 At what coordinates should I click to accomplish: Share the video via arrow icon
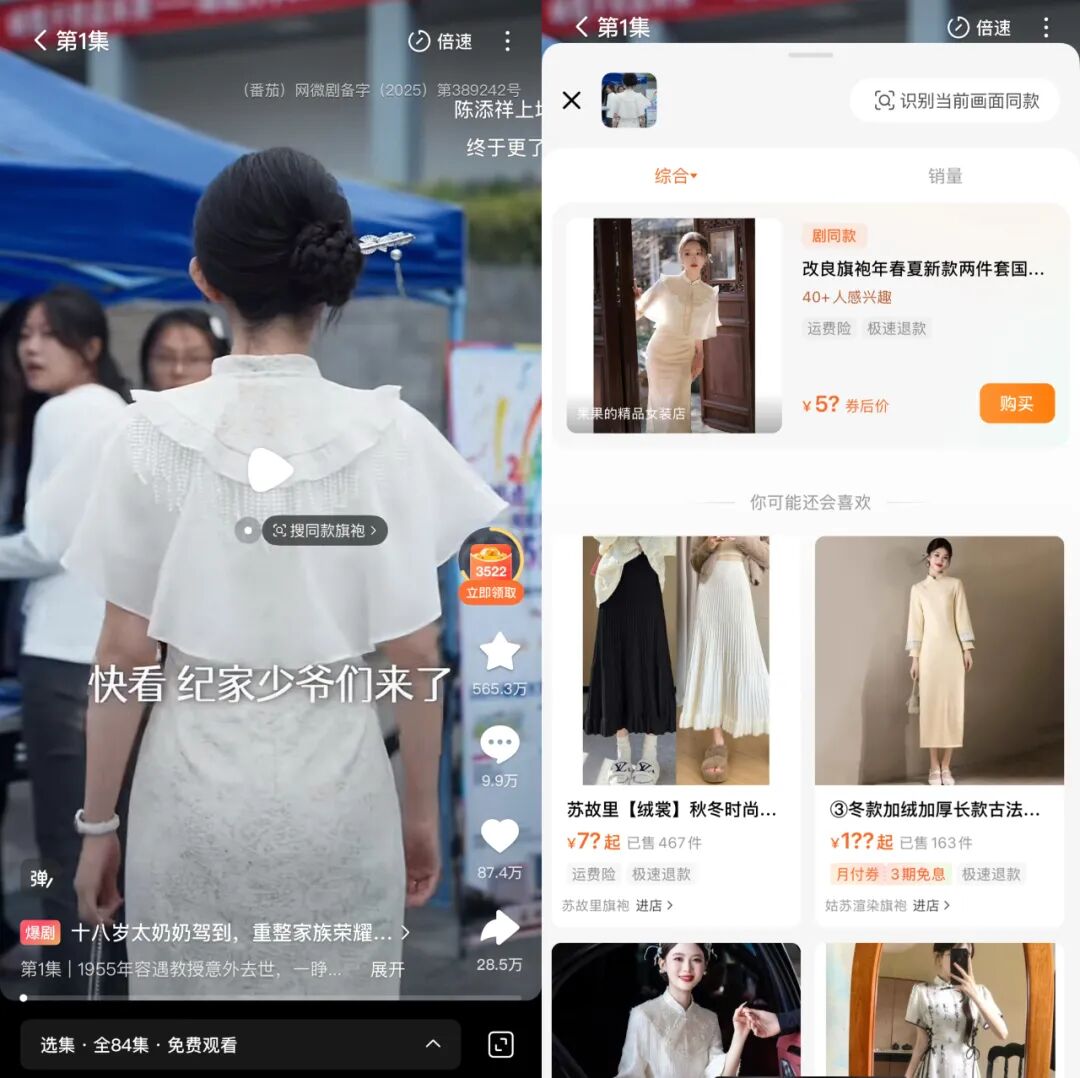(499, 928)
